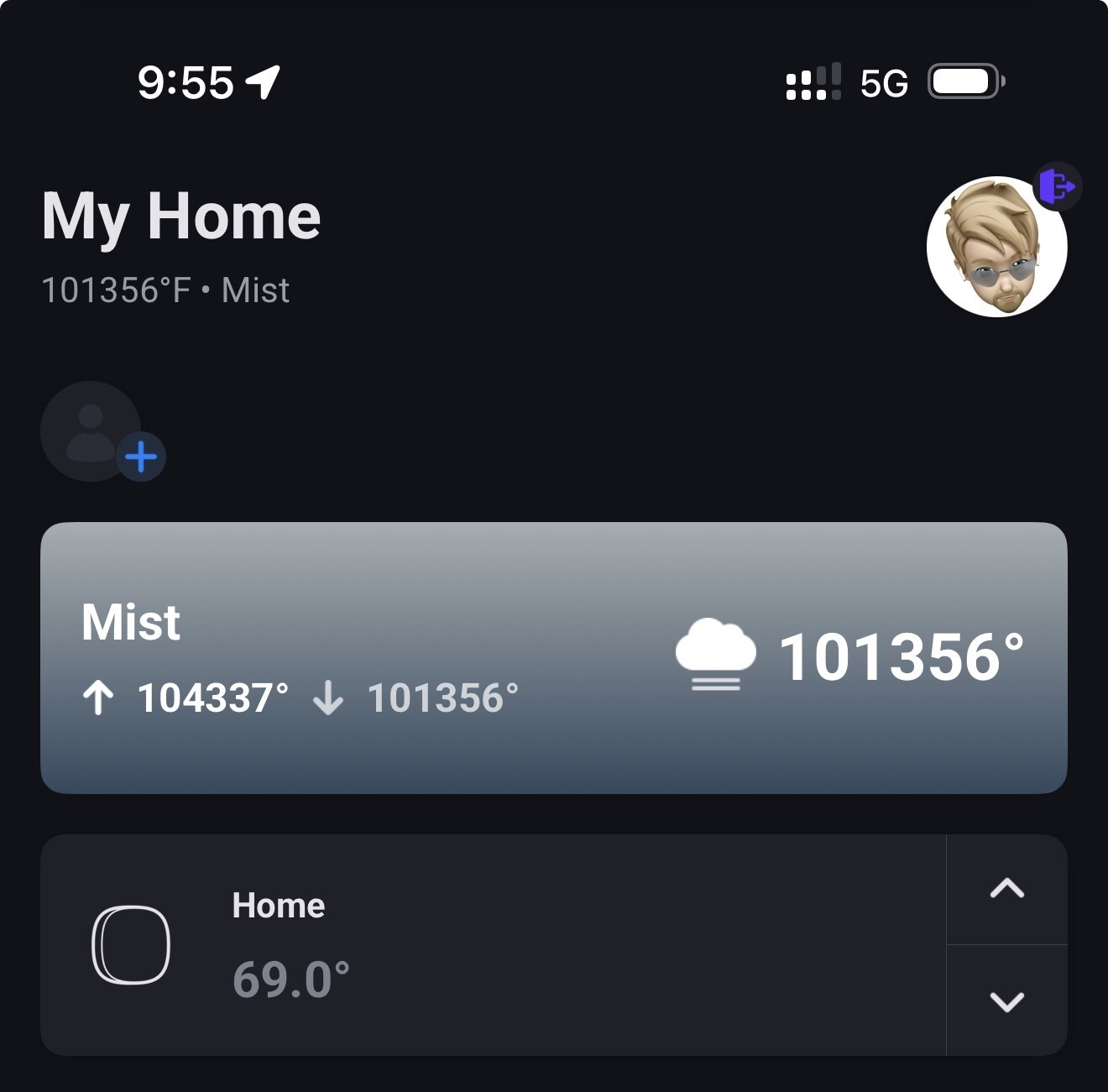
Task: Raise the Home temperature setpoint
Action: point(1006,889)
